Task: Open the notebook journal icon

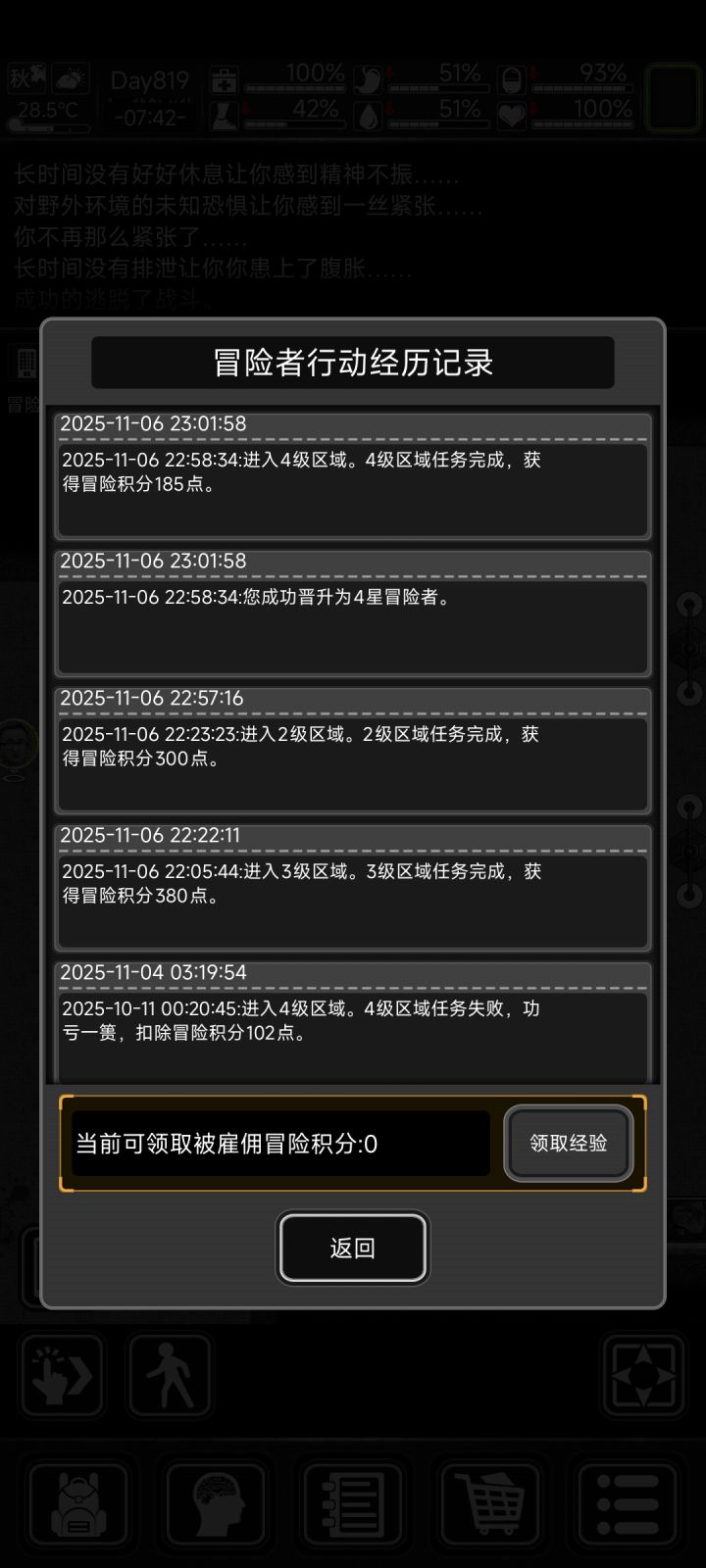Action: coord(353,1506)
